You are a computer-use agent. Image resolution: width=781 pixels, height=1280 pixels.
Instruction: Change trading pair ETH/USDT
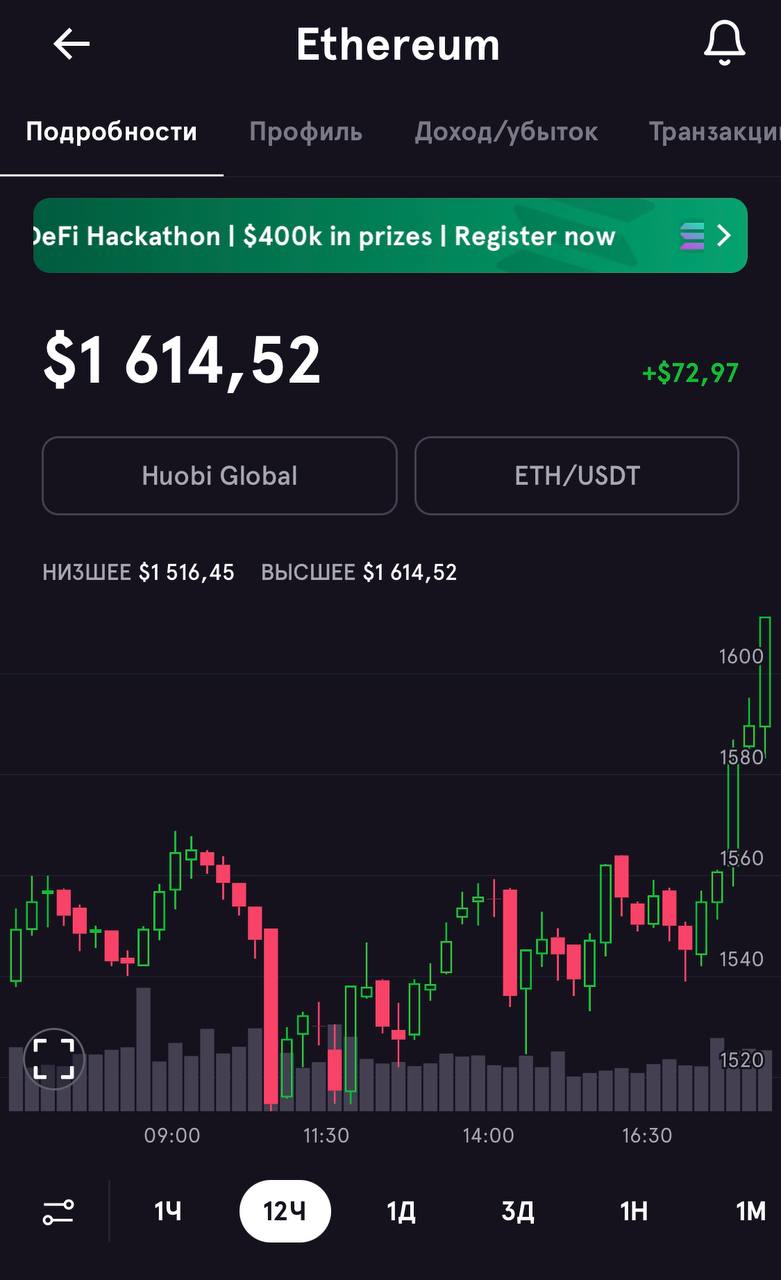point(577,476)
